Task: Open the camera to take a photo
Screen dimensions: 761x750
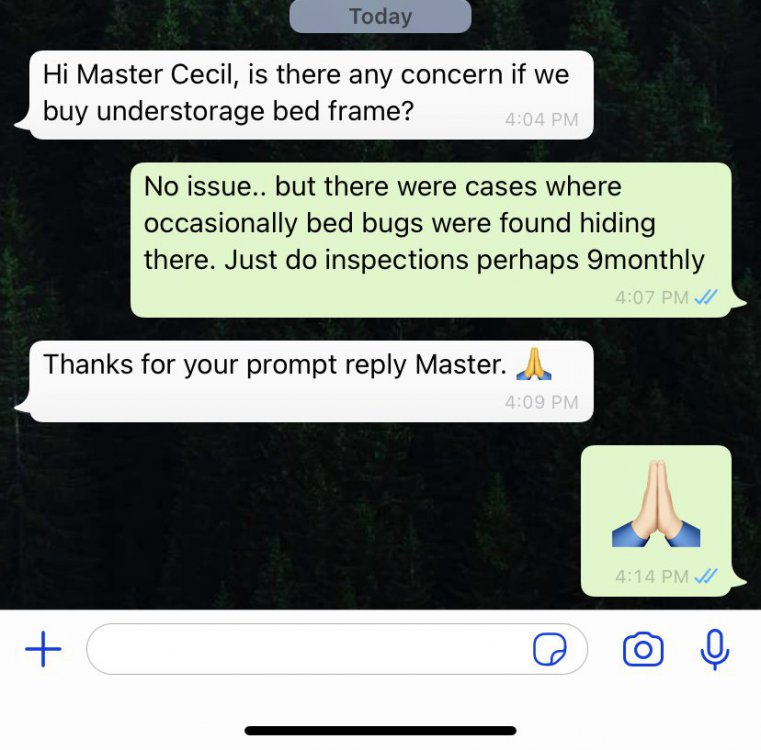Action: click(643, 650)
